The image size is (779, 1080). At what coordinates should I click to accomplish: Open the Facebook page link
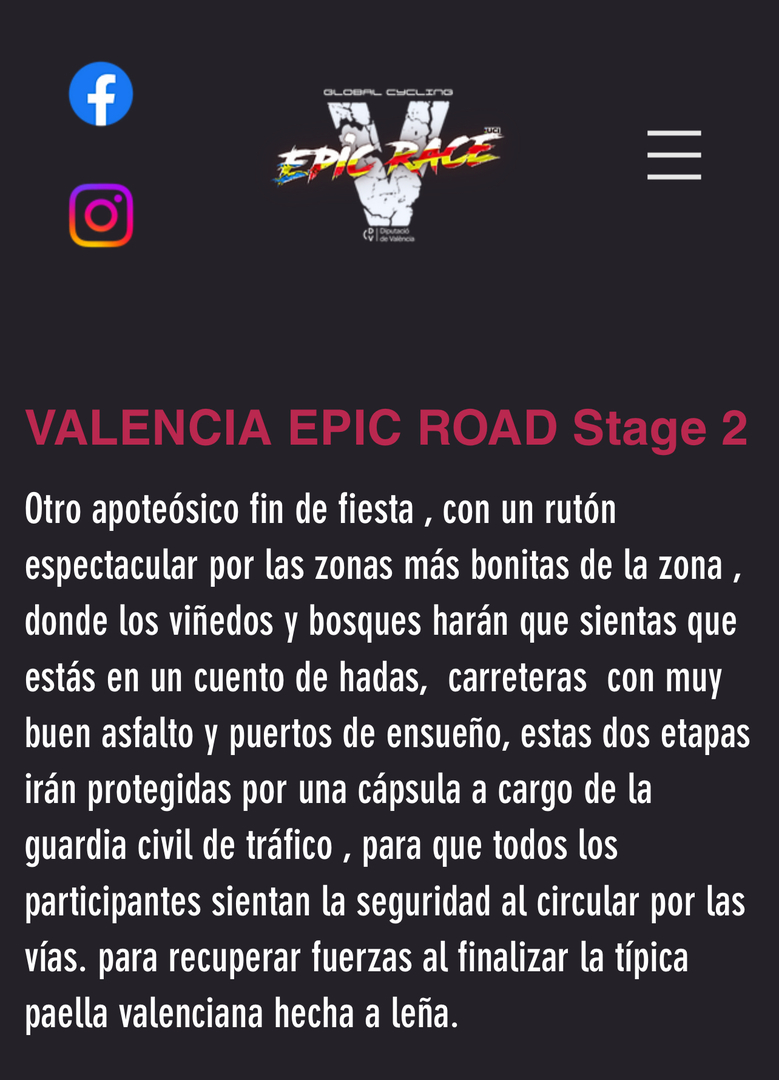tap(101, 94)
